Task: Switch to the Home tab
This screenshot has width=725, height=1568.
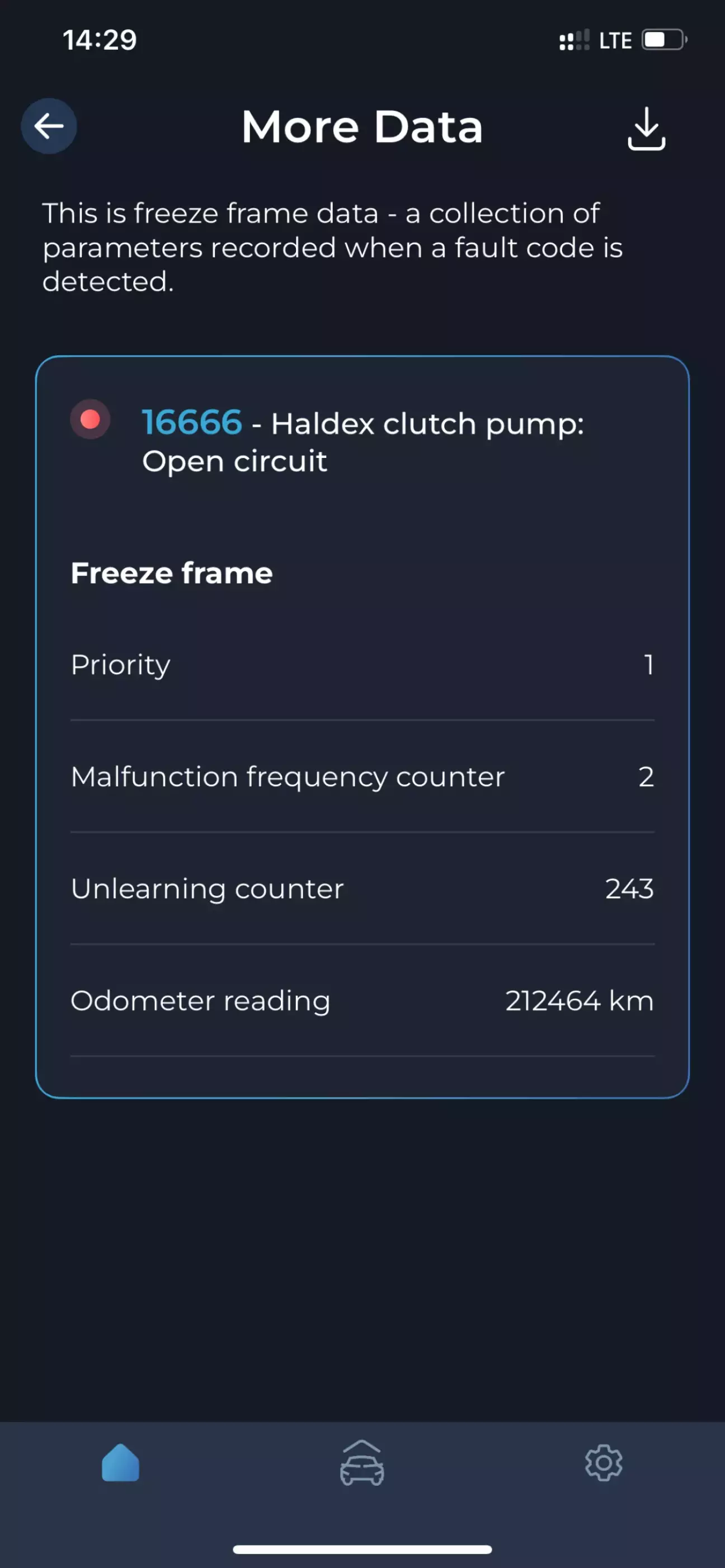Action: [x=120, y=1462]
